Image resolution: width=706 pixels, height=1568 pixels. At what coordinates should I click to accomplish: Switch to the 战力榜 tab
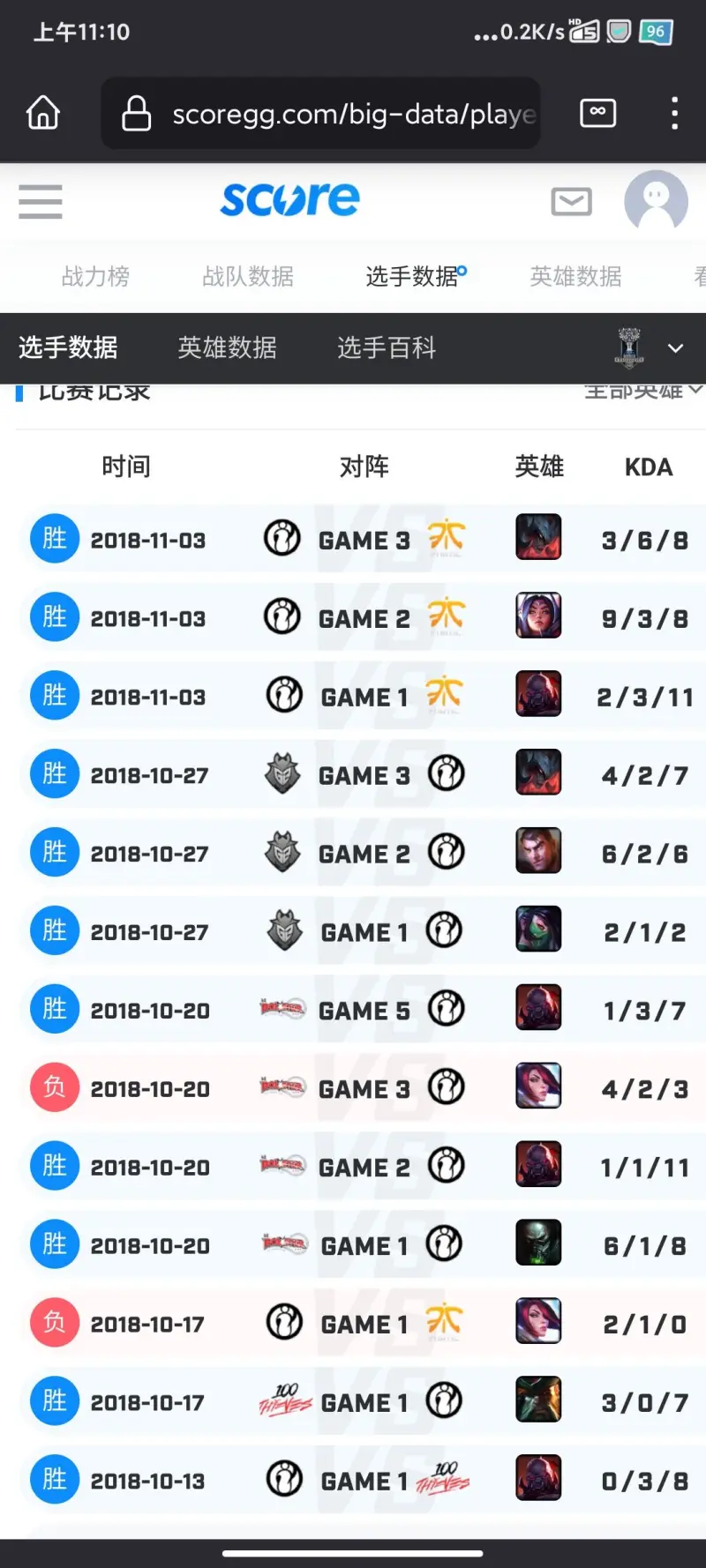click(x=95, y=276)
